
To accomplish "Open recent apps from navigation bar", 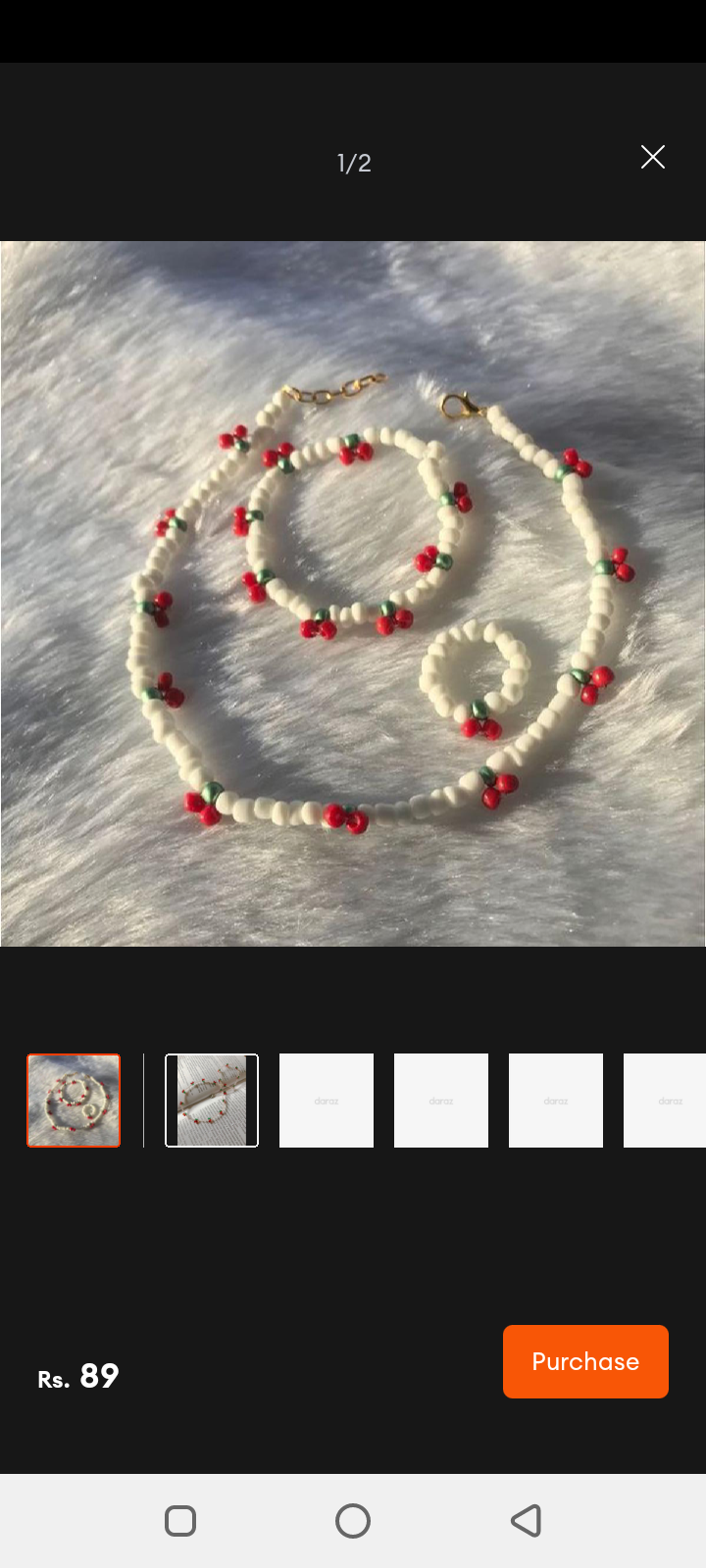I will click(x=180, y=1520).
